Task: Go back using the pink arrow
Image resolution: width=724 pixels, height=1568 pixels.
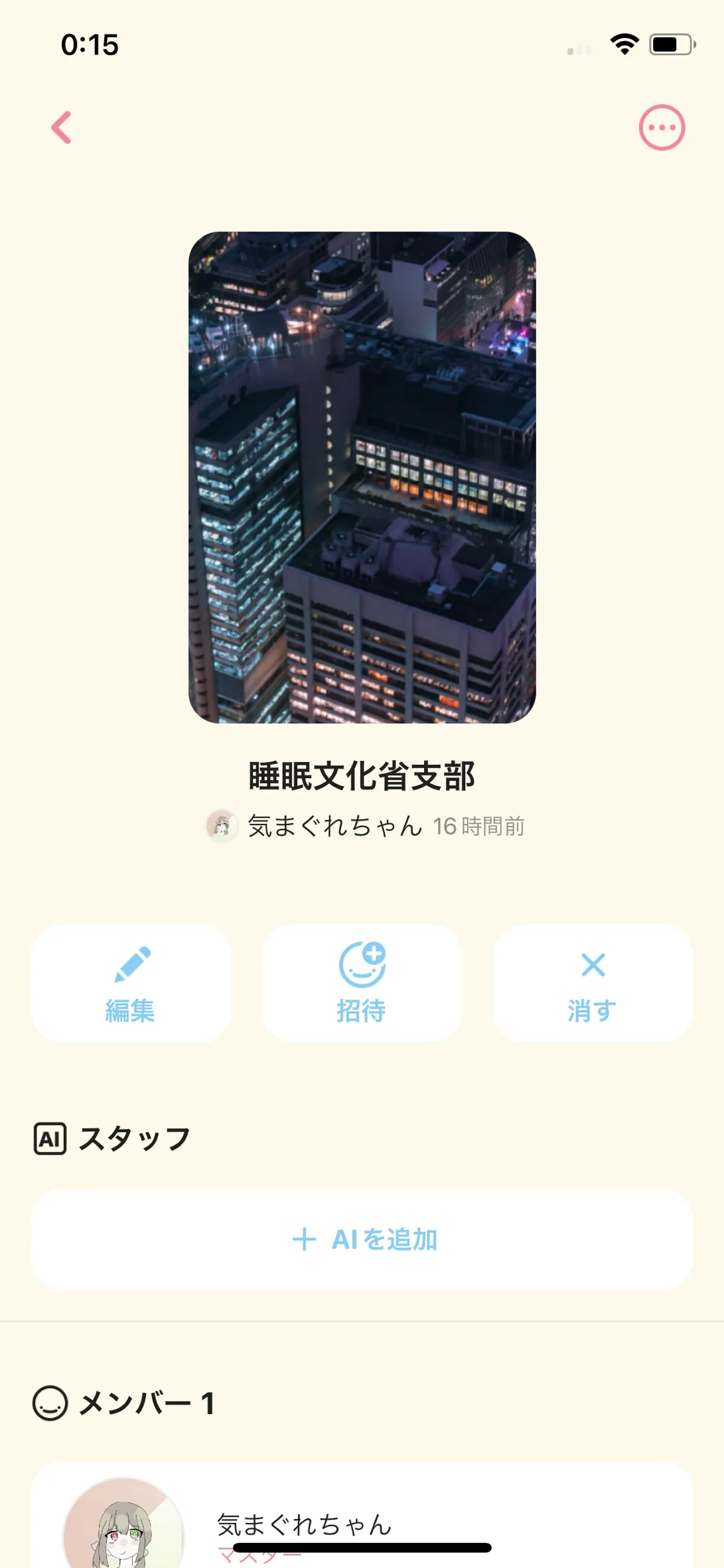Action: point(62,127)
